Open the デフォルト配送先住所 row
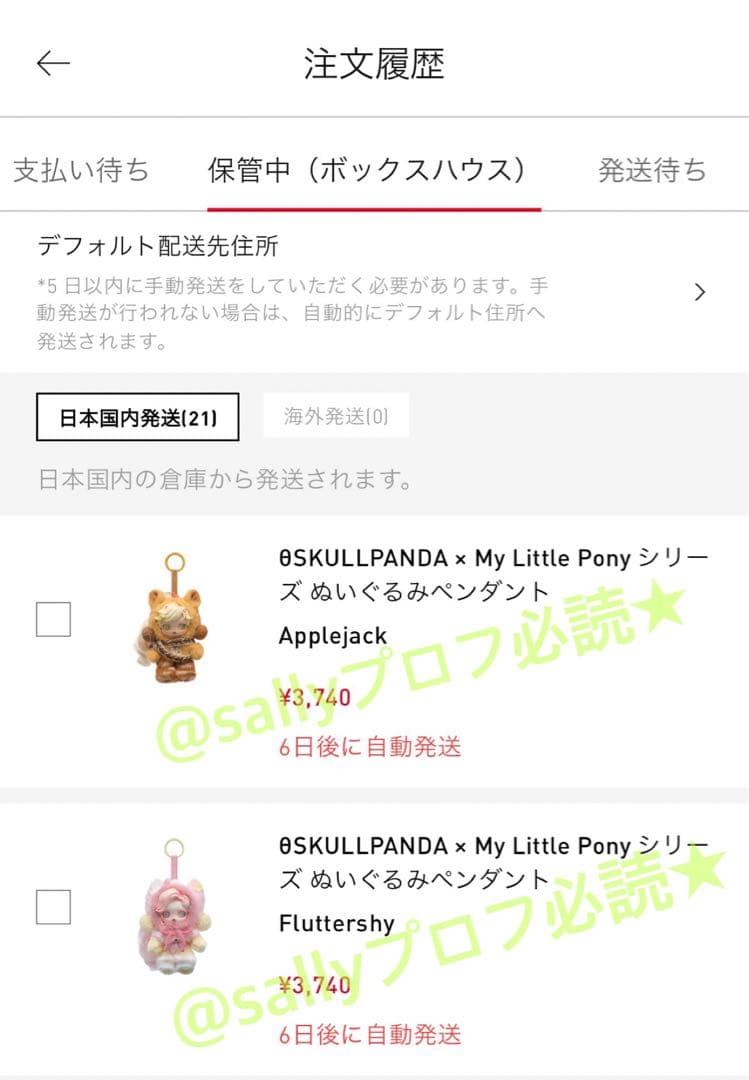Viewport: 749px width, 1080px height. 374,292
